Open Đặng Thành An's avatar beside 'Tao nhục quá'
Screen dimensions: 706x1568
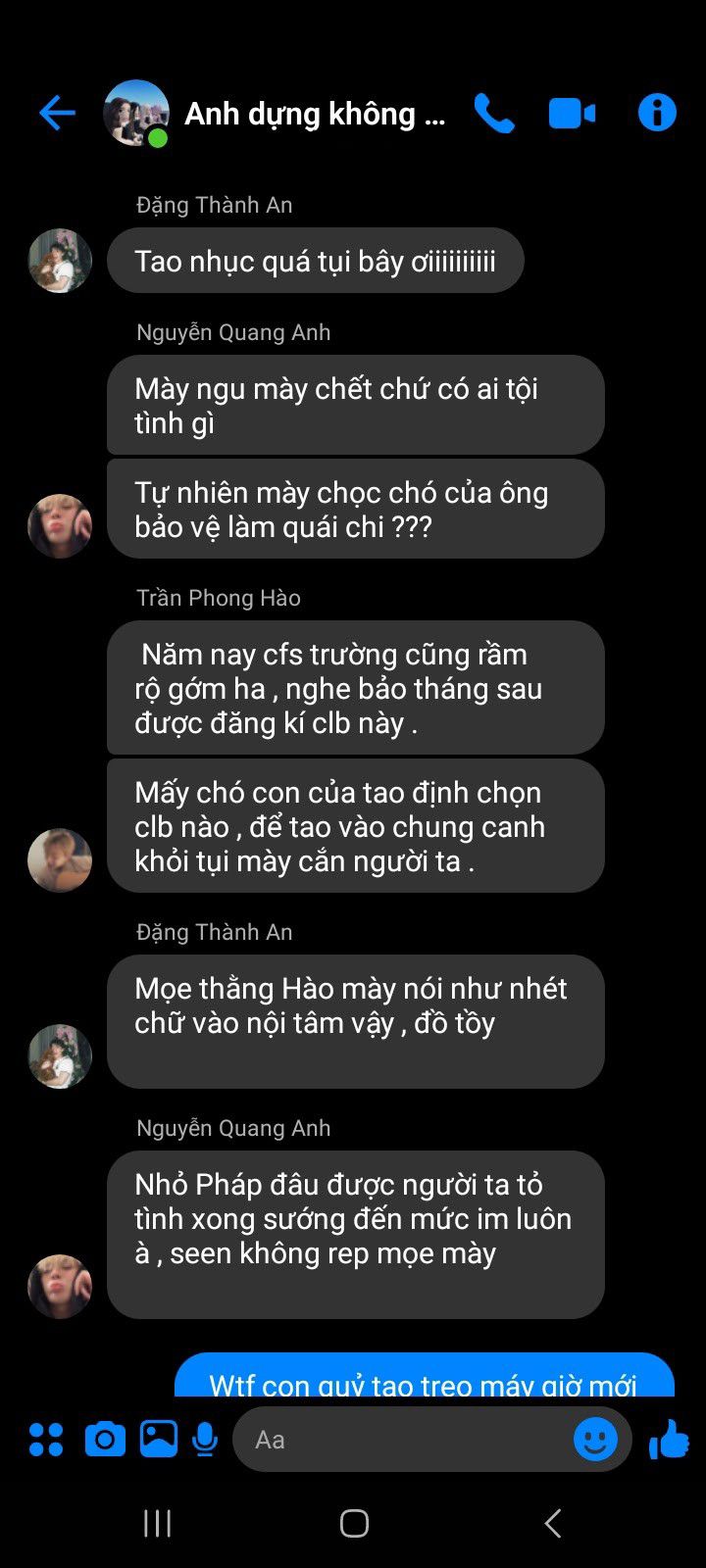click(x=60, y=261)
